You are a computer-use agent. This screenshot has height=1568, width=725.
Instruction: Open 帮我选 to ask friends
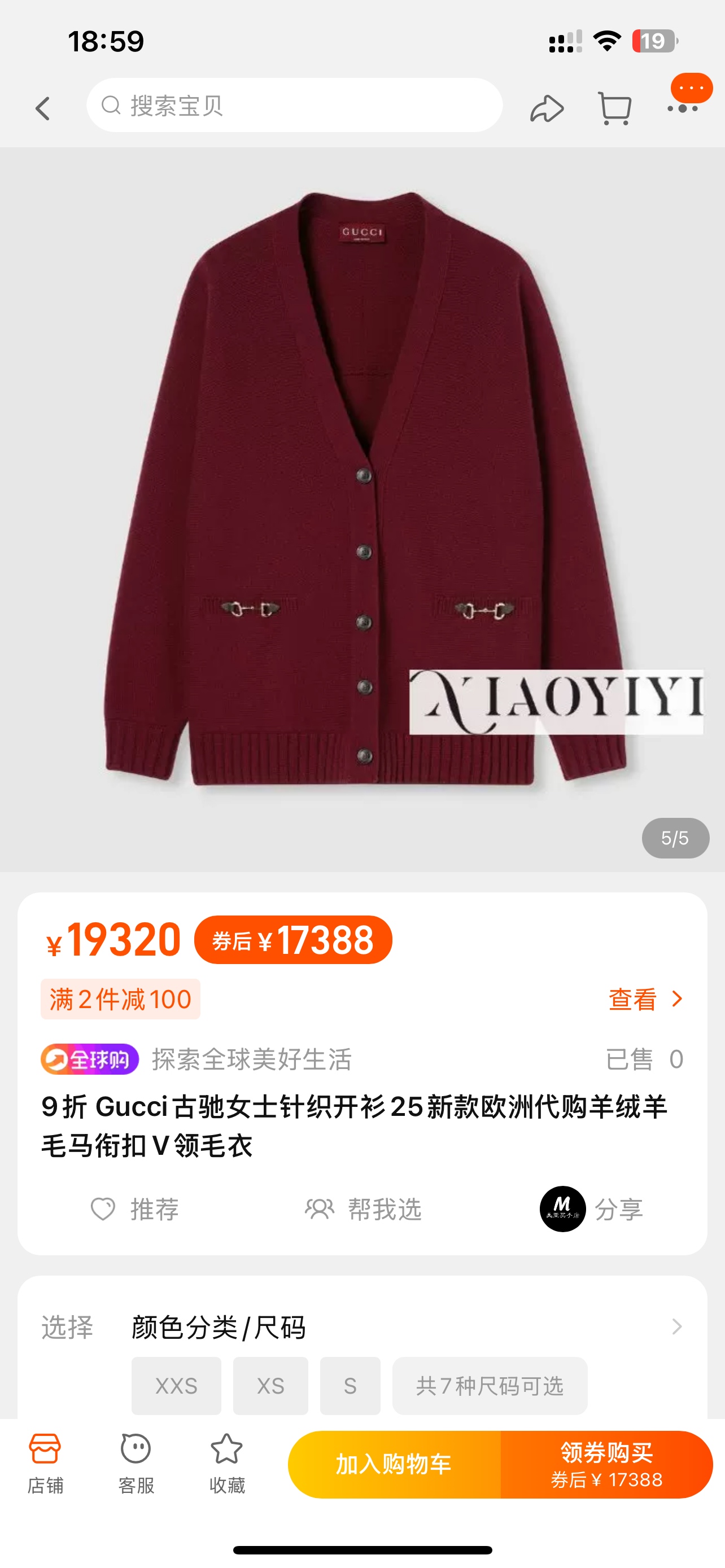click(x=364, y=1209)
